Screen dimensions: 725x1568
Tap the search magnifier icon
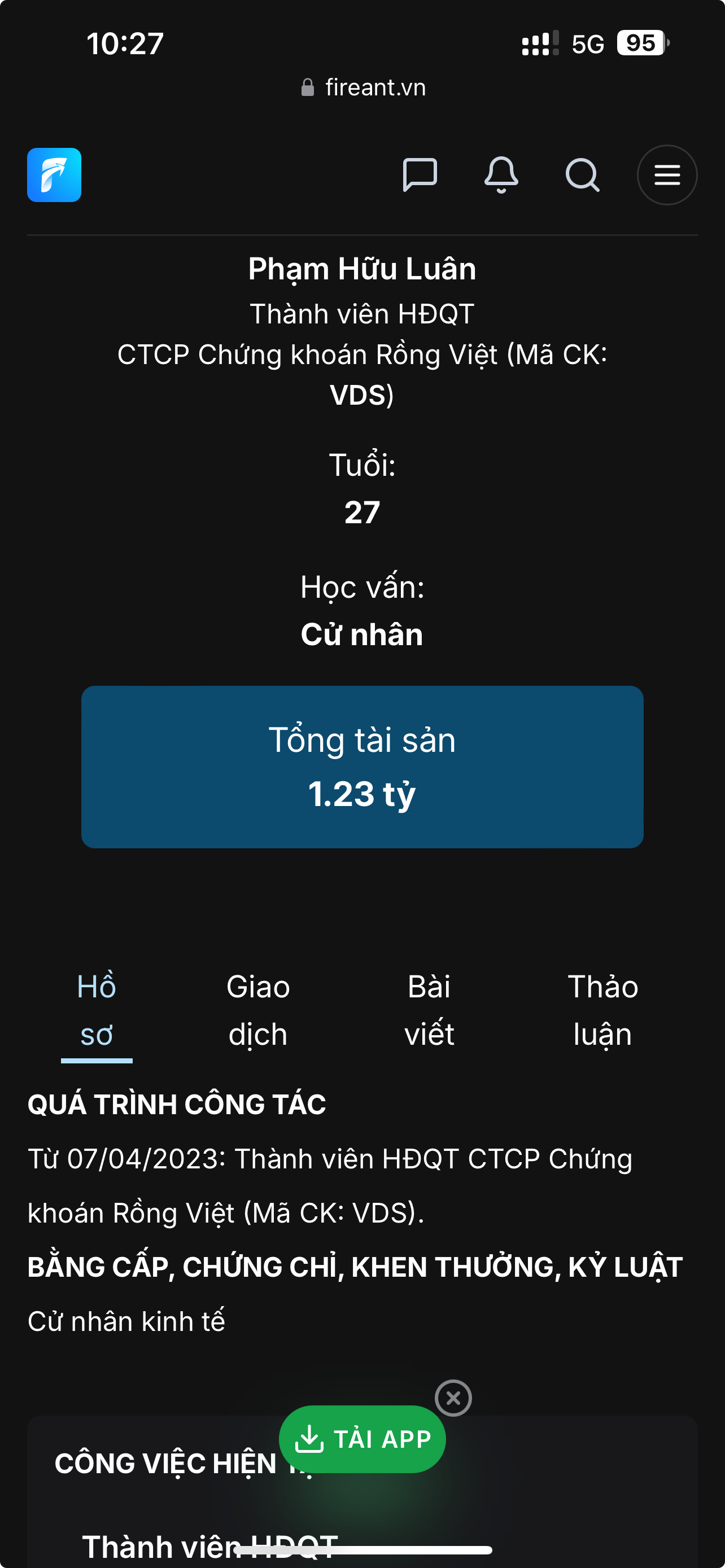coord(582,175)
